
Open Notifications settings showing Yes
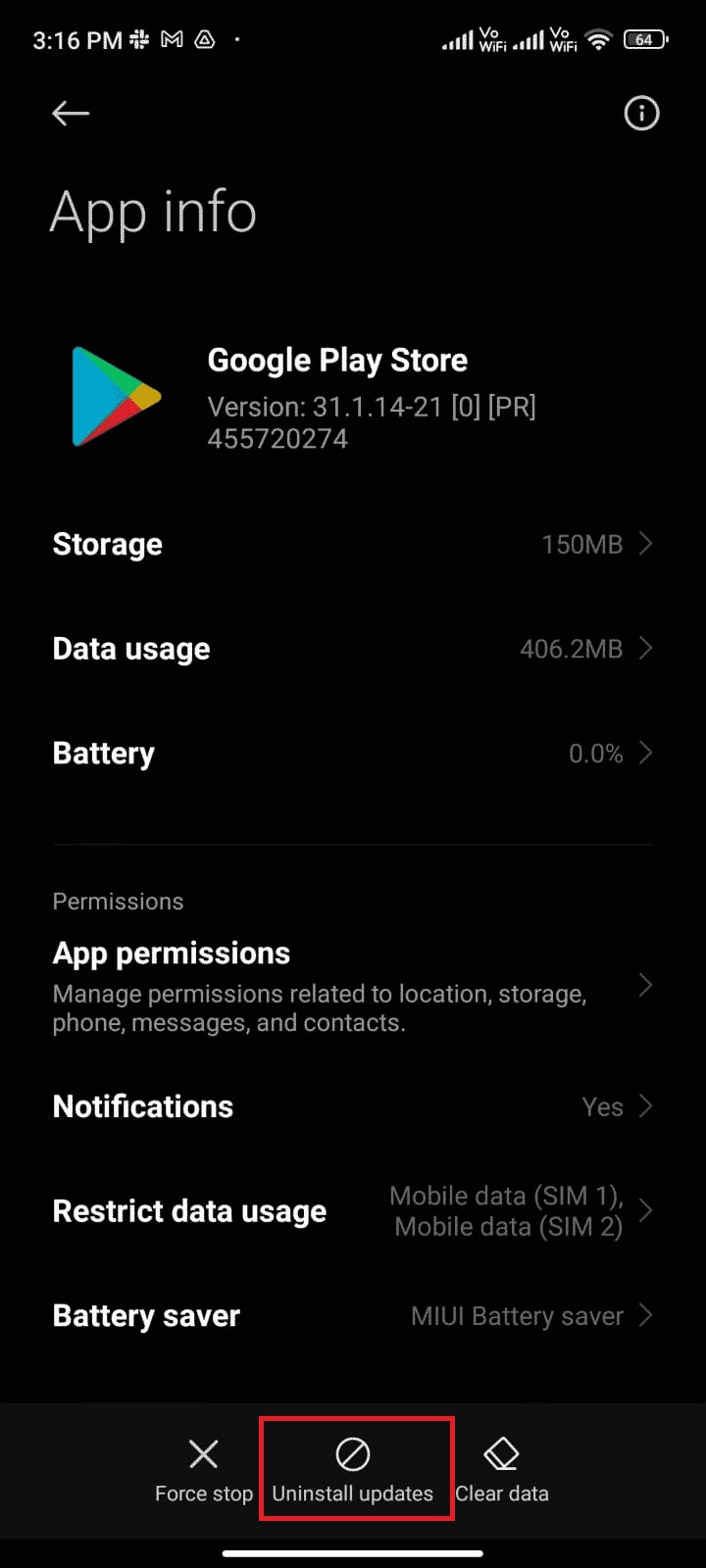point(353,1106)
